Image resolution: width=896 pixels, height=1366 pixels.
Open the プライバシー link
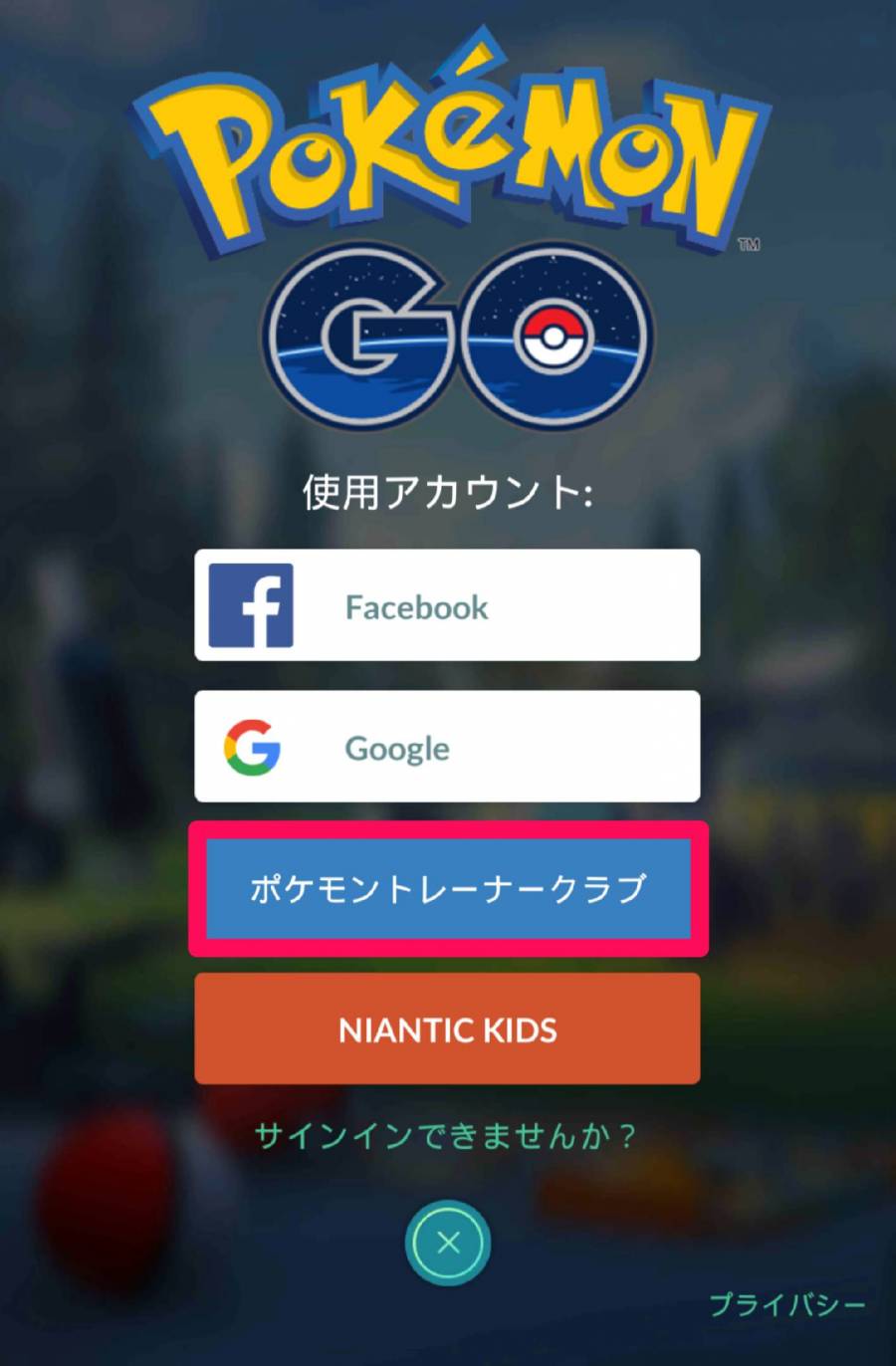786,1304
